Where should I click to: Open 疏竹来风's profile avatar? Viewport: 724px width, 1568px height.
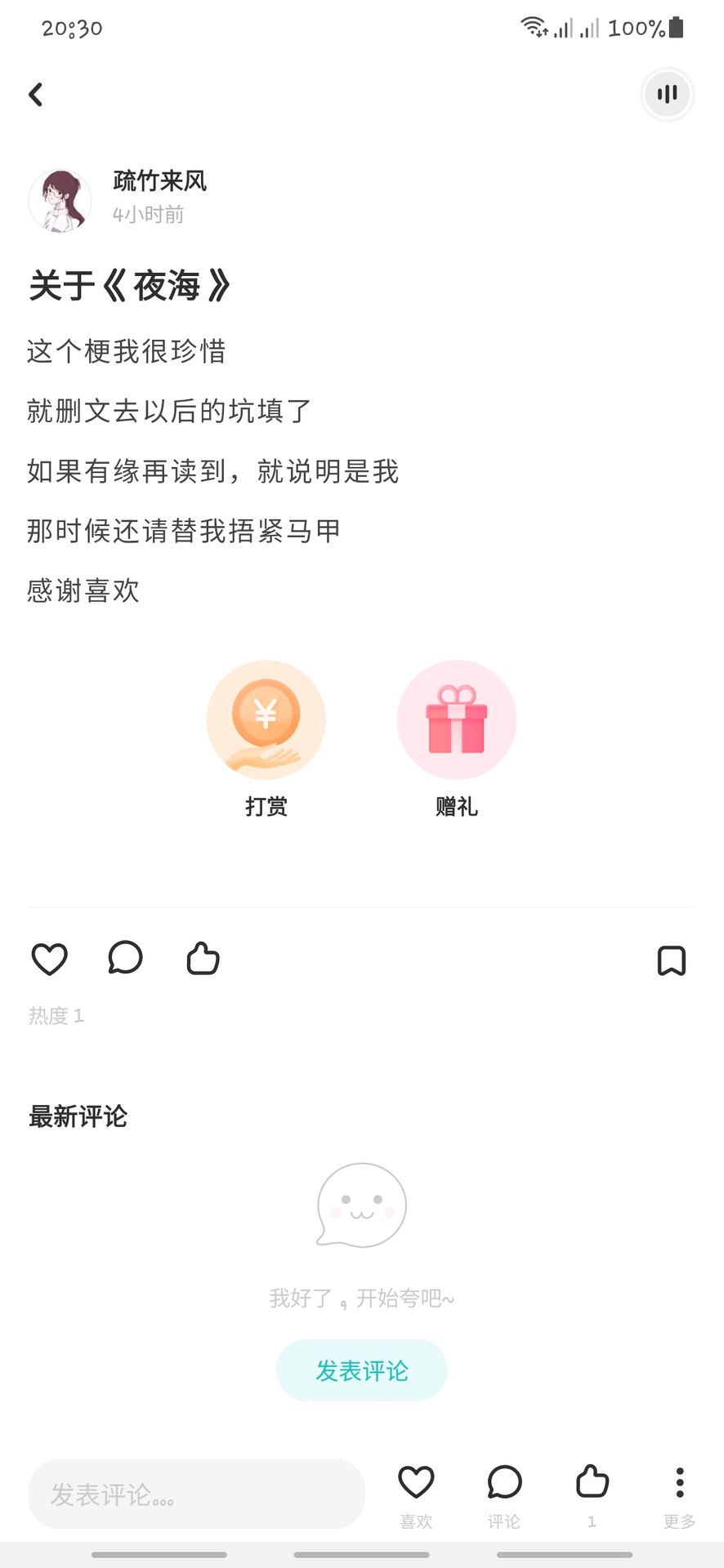point(60,200)
